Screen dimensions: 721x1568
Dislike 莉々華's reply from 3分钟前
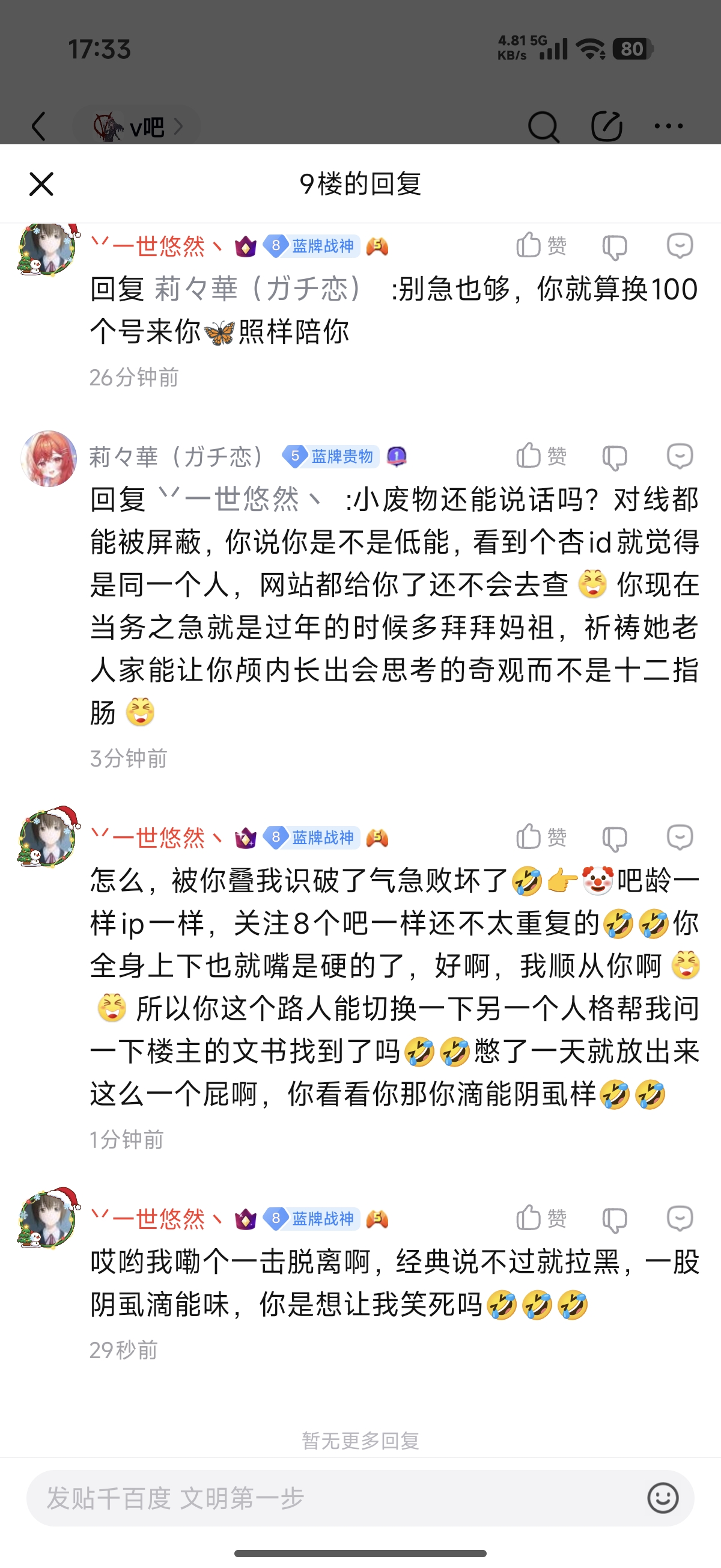pos(615,456)
